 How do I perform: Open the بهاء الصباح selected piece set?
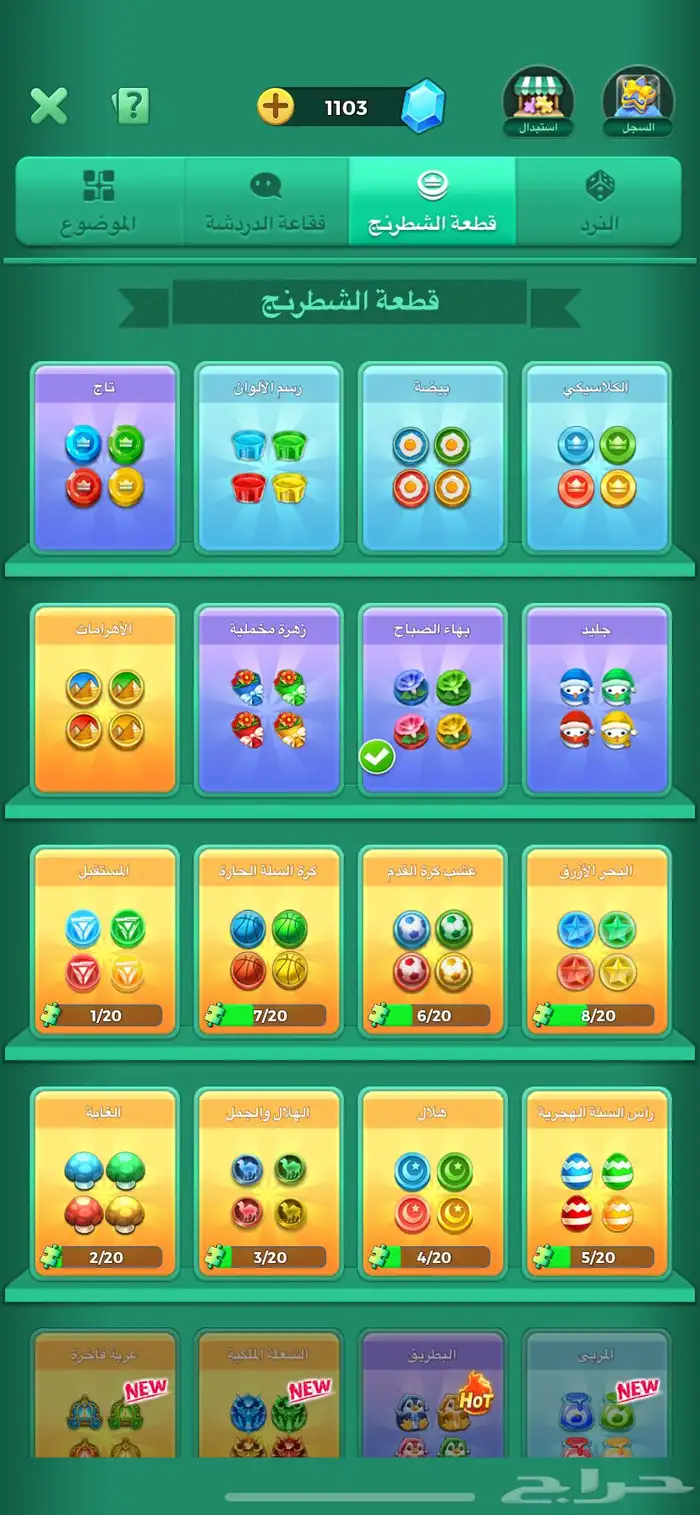point(432,700)
